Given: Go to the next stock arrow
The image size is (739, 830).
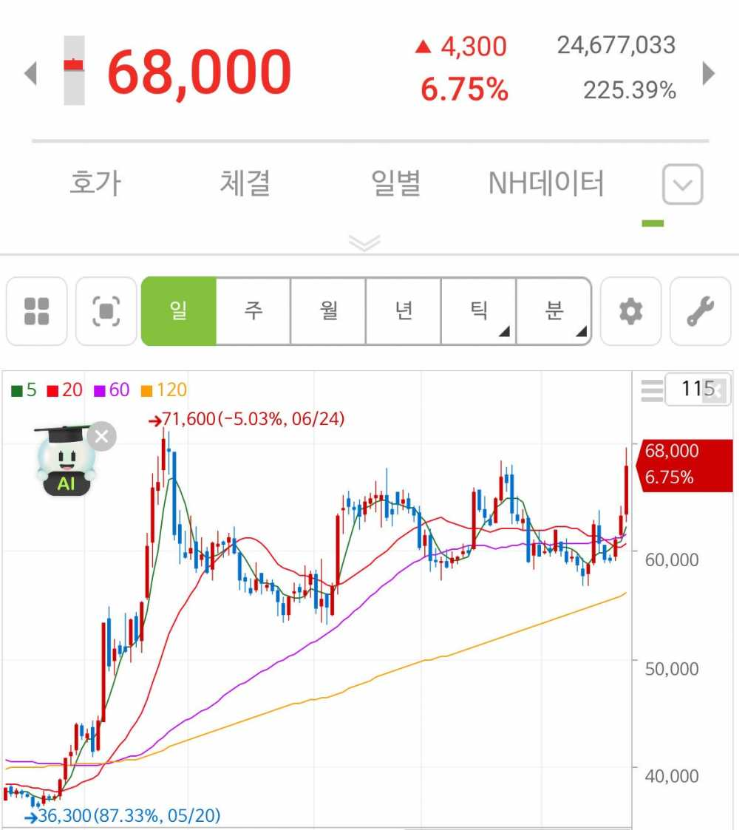Looking at the screenshot, I should 709,73.
